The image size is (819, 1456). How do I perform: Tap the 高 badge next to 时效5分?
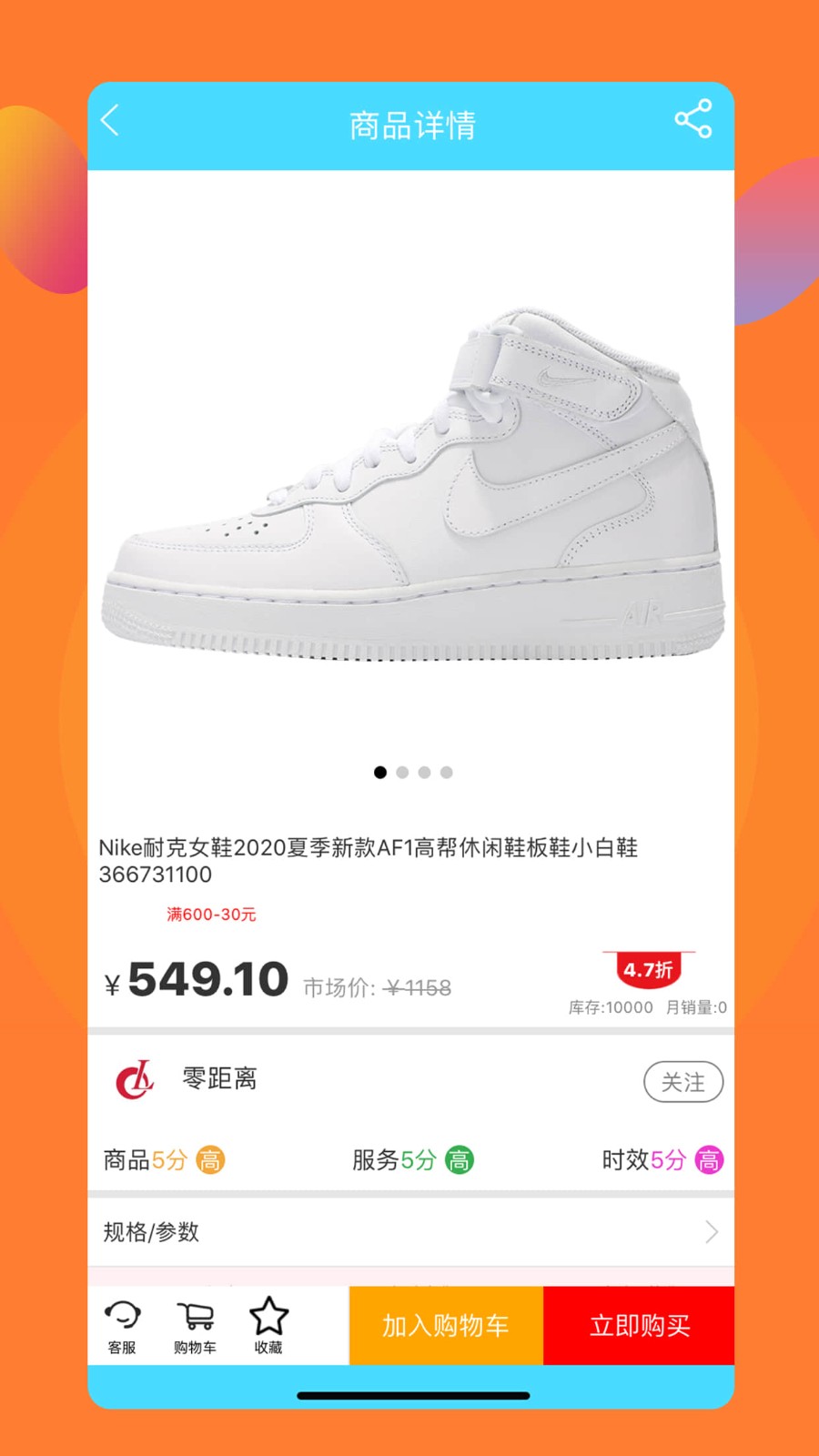pos(707,1159)
